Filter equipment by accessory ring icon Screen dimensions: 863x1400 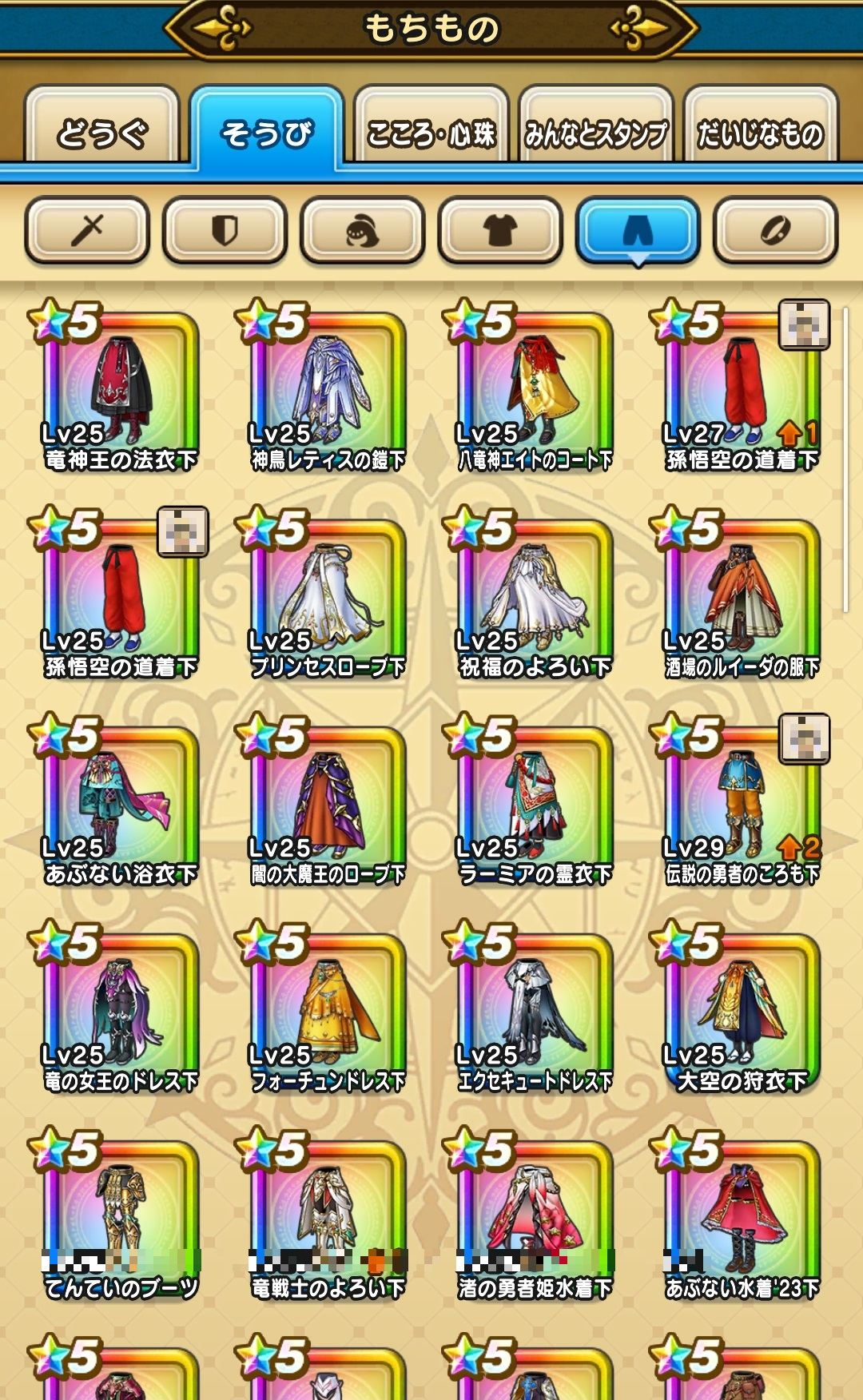point(775,231)
